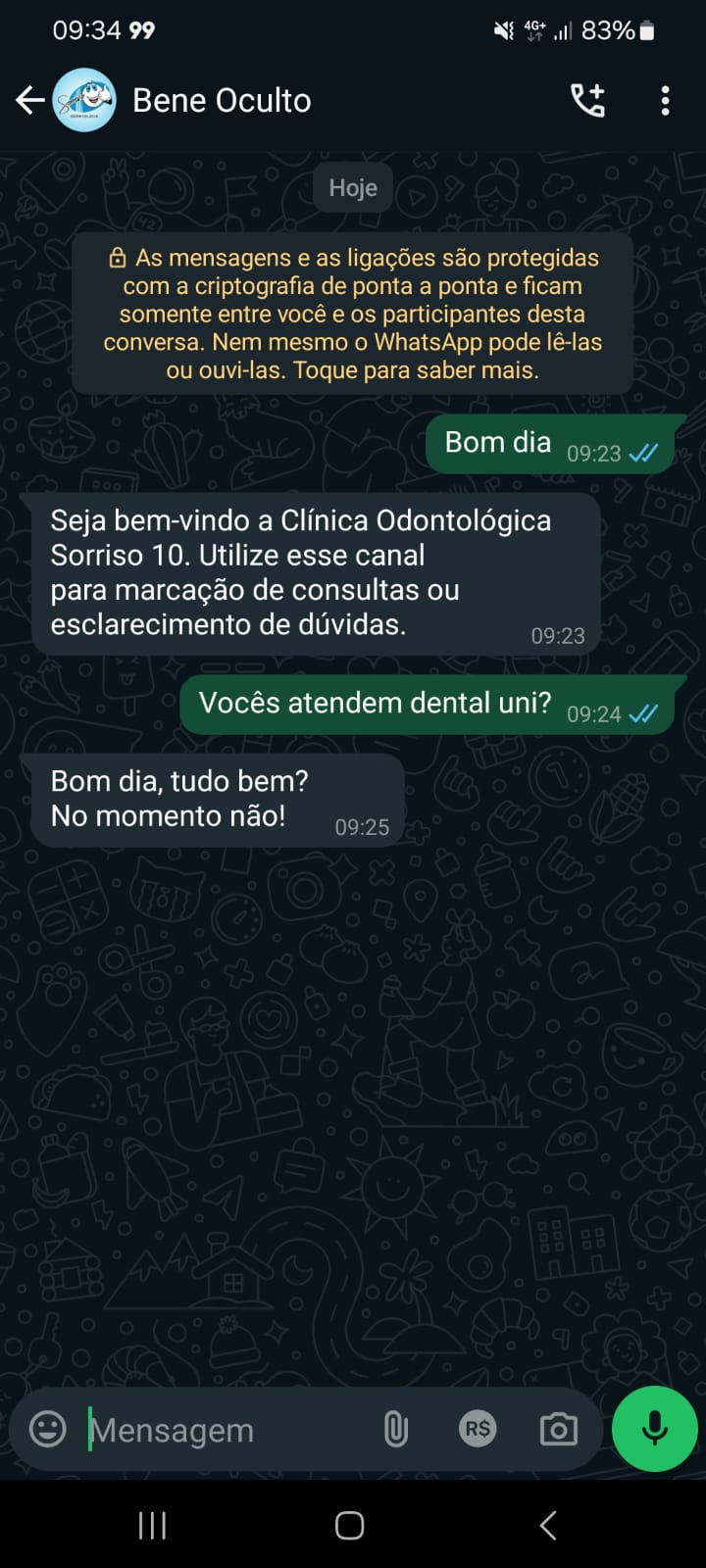Image resolution: width=706 pixels, height=1568 pixels.
Task: Go back to the chat list
Action: [29, 100]
